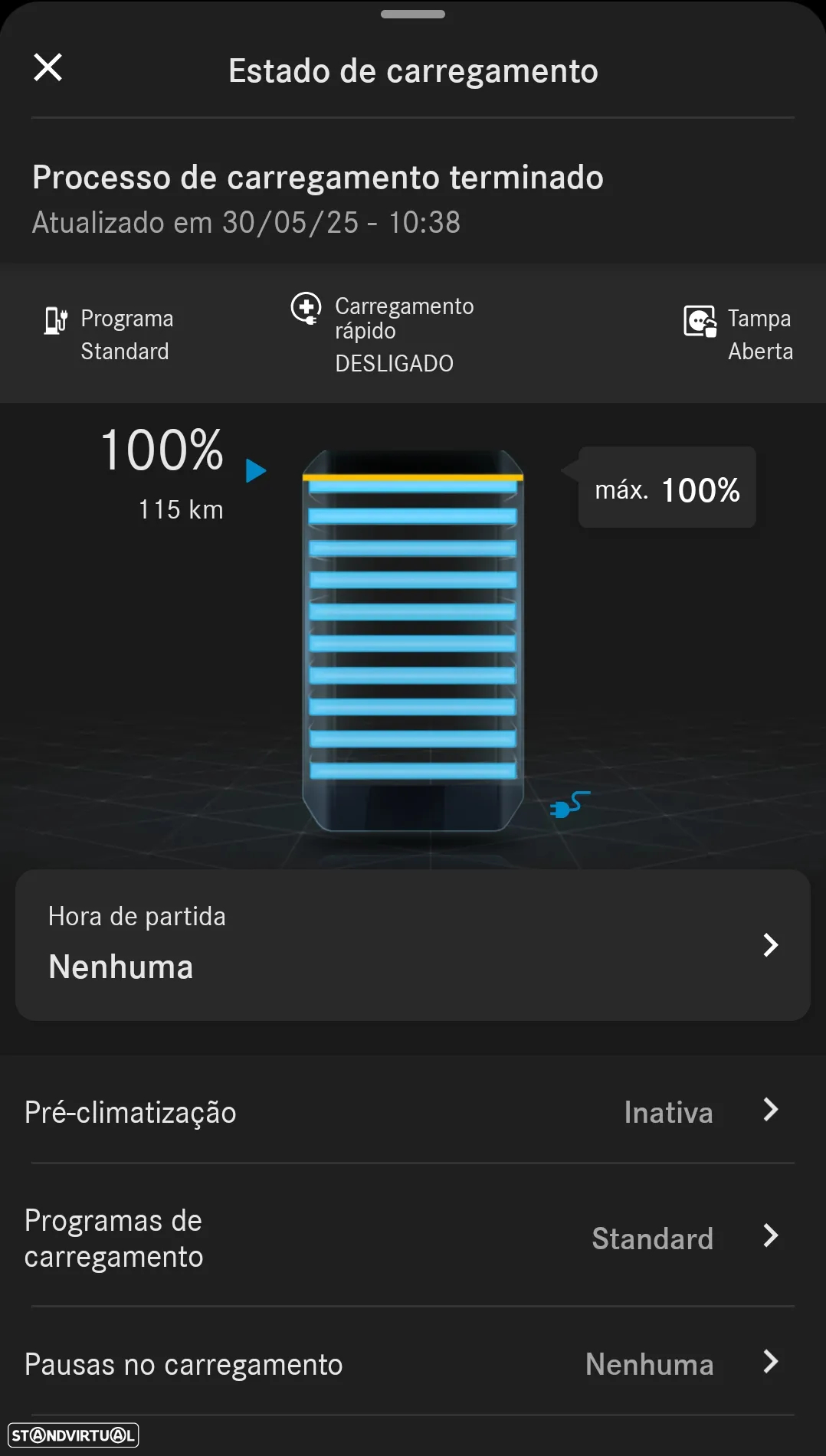Open Hora de partida settings
The width and height of the screenshot is (826, 1456).
tap(412, 944)
